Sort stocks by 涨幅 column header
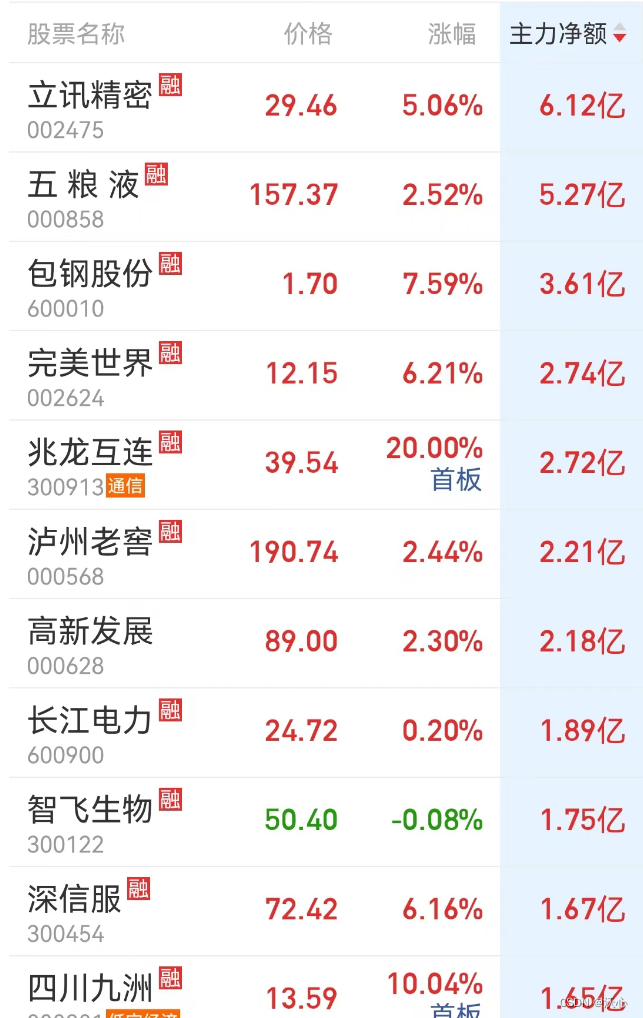This screenshot has width=643, height=1018. point(452,34)
